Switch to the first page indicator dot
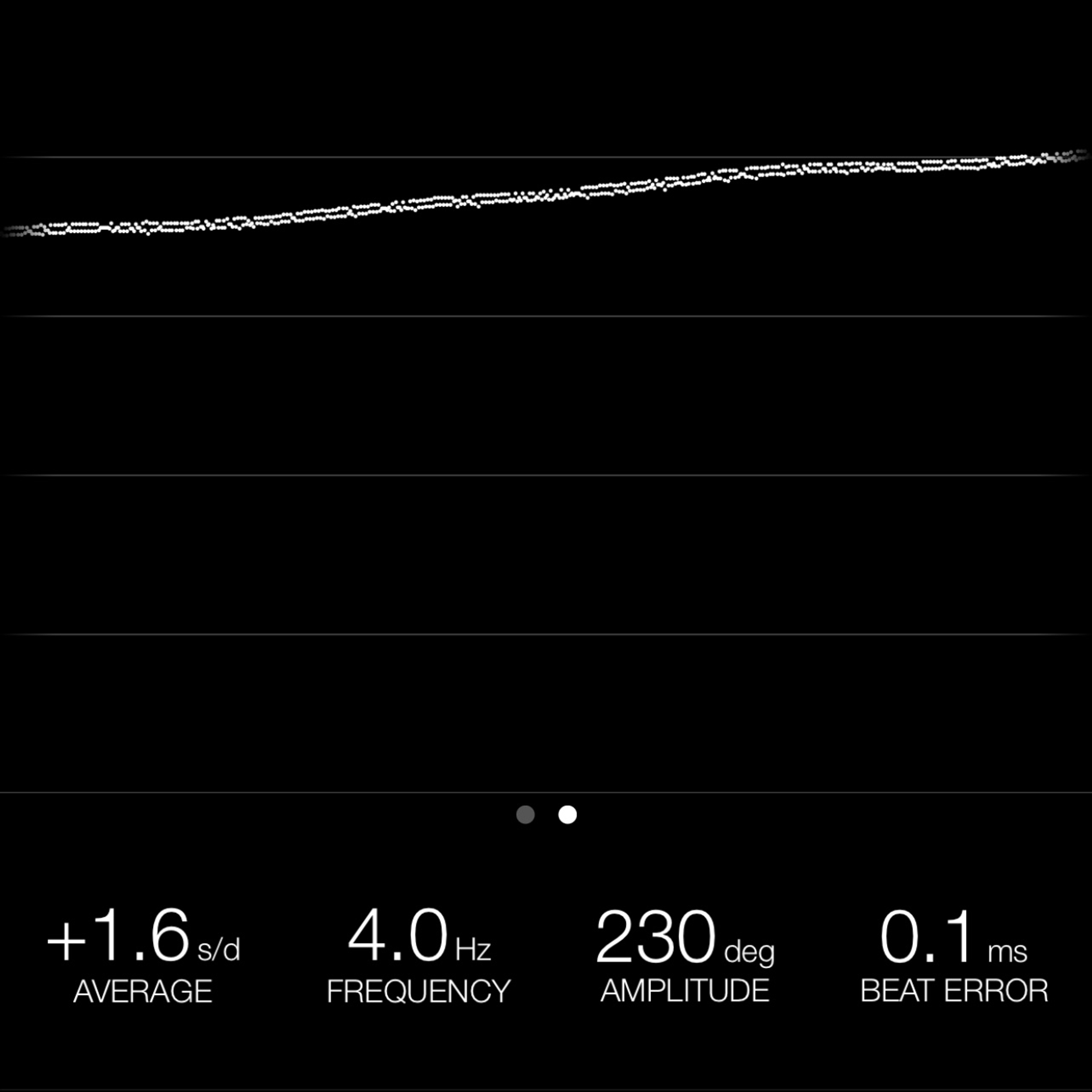This screenshot has width=1092, height=1092. [525, 814]
